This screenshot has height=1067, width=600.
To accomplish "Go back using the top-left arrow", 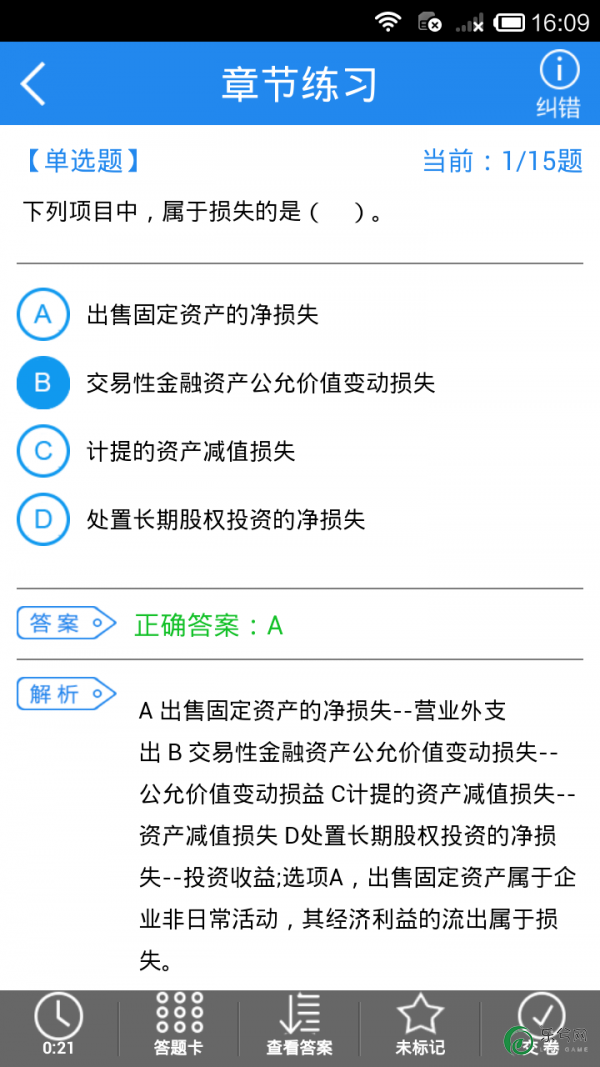I will 33,83.
